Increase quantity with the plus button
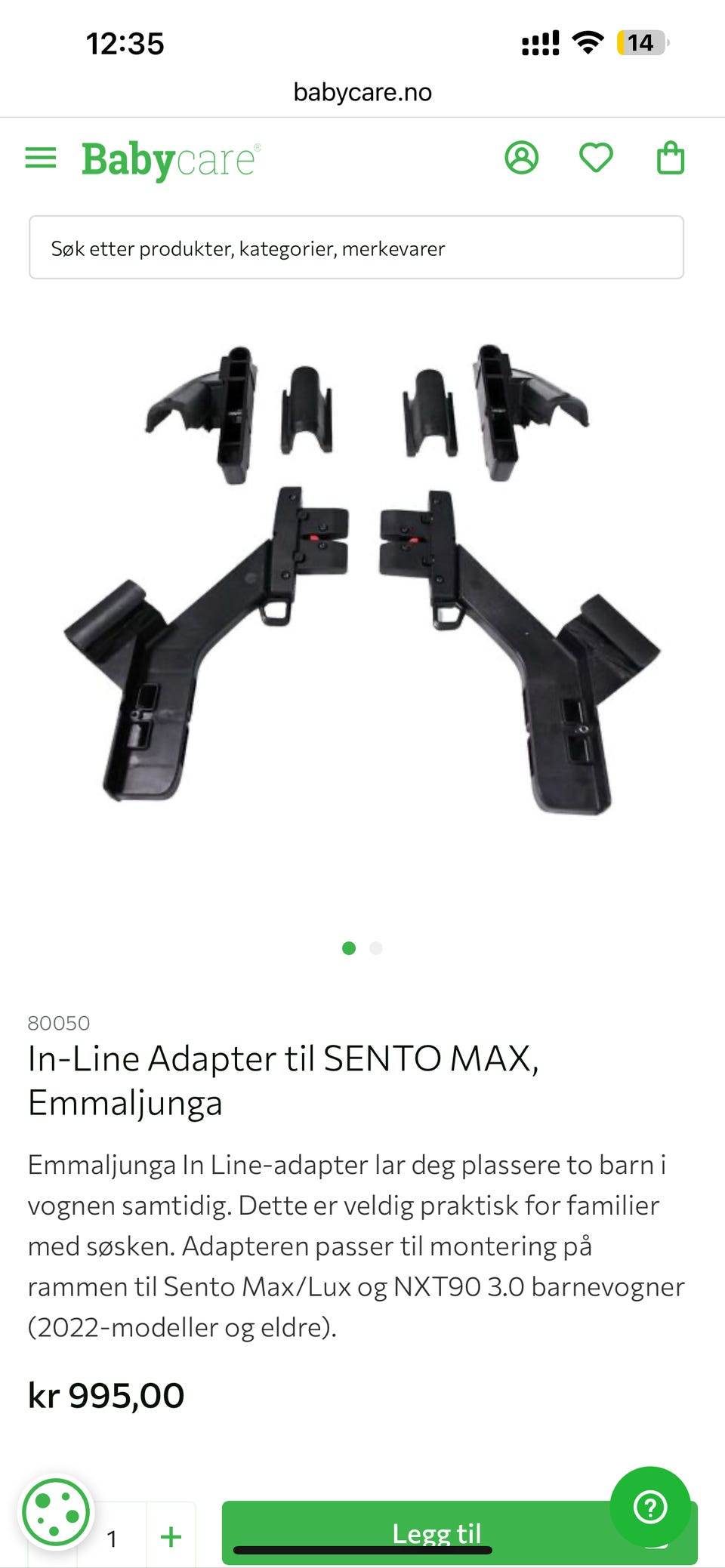Screen dimensions: 725x1568 point(171,1536)
